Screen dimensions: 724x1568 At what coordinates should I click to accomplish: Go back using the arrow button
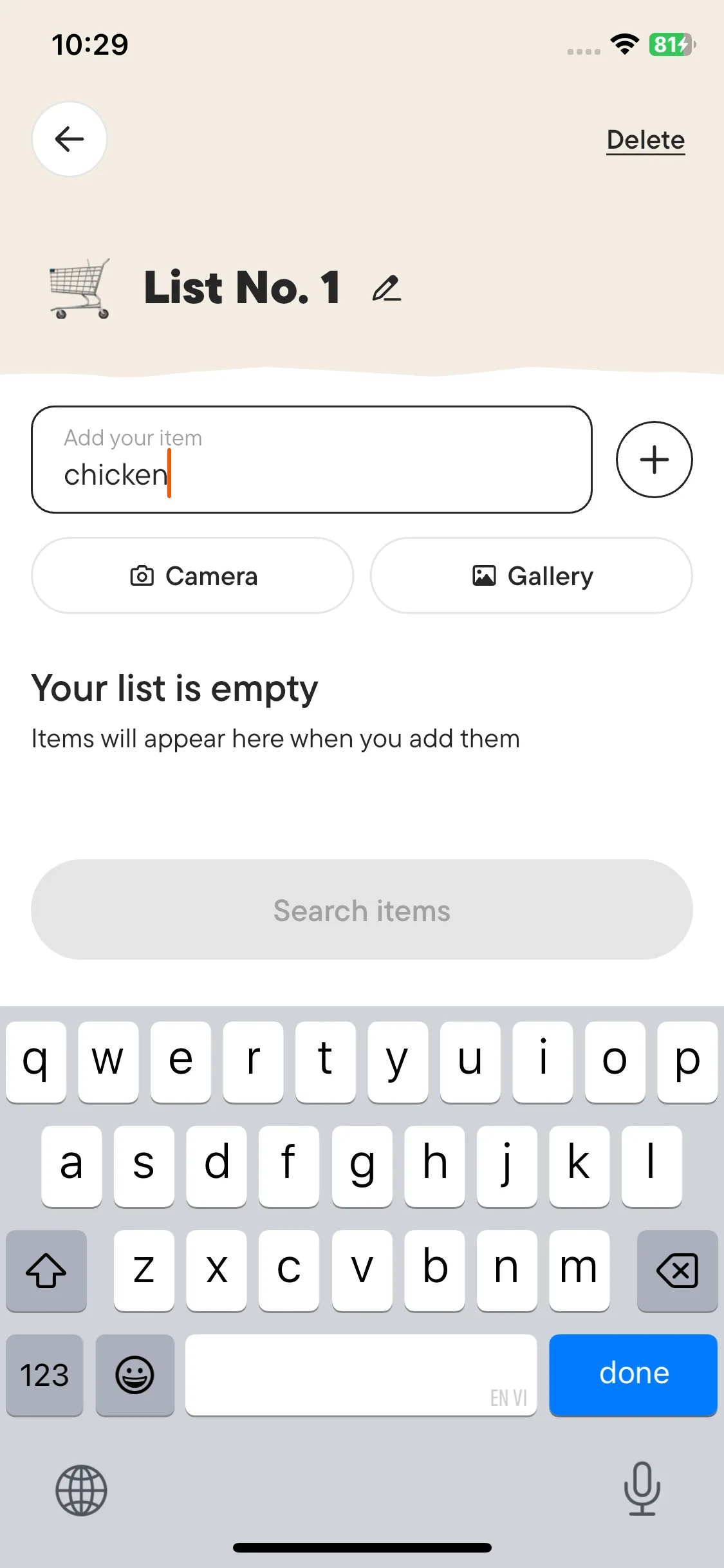[x=70, y=139]
